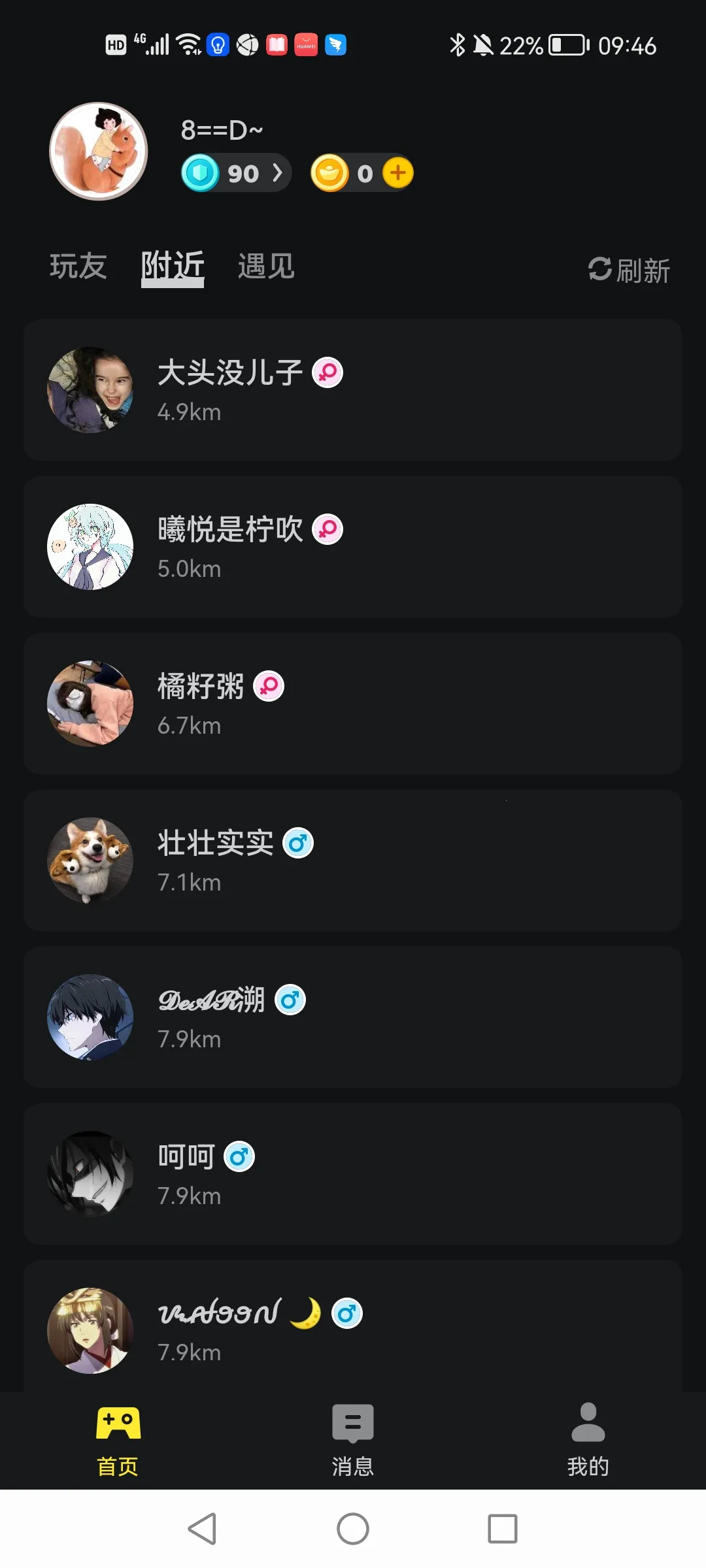View the DeAR湖 user card
706x1568 pixels.
click(x=353, y=1017)
